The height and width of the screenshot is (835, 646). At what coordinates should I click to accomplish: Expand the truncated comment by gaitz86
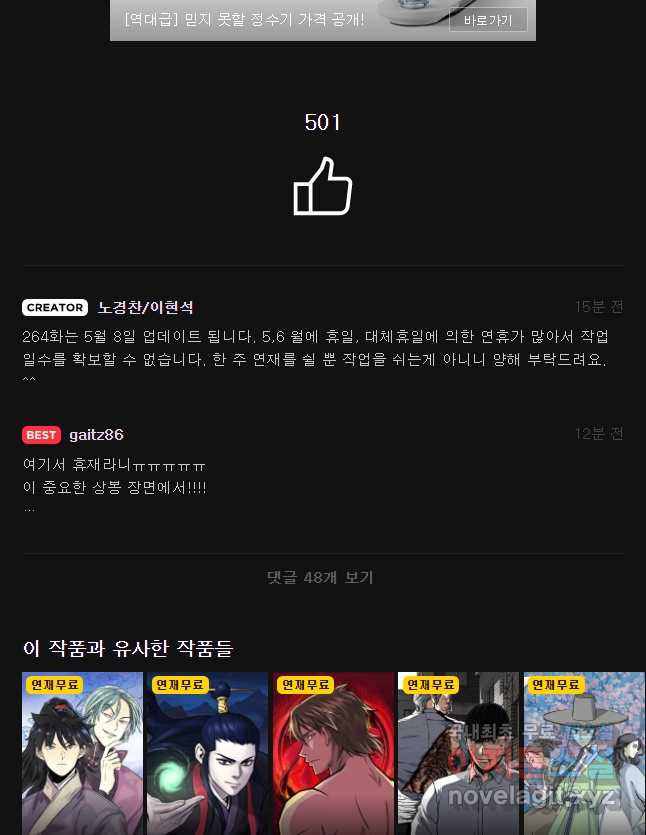[x=29, y=508]
